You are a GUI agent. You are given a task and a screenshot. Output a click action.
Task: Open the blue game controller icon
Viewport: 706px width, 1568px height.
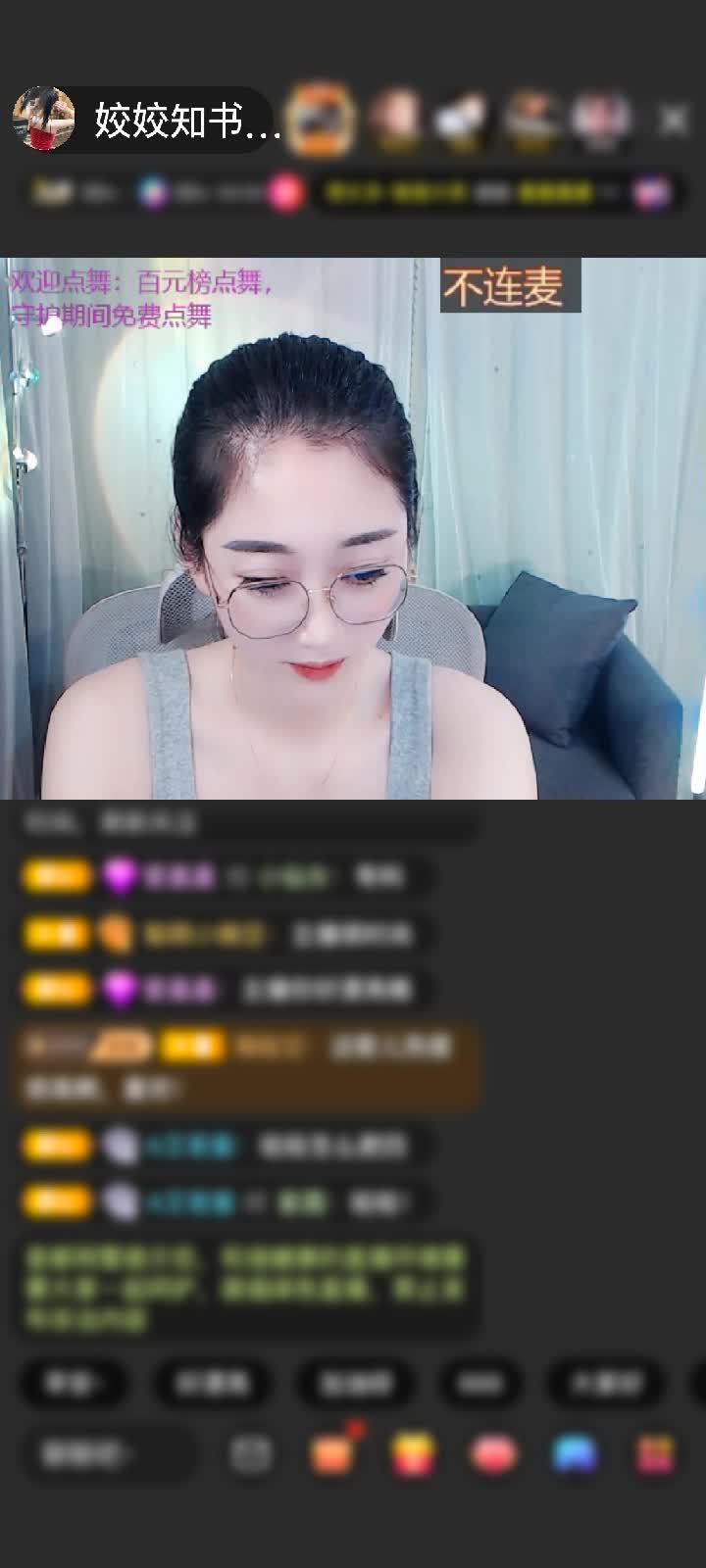[576, 1455]
